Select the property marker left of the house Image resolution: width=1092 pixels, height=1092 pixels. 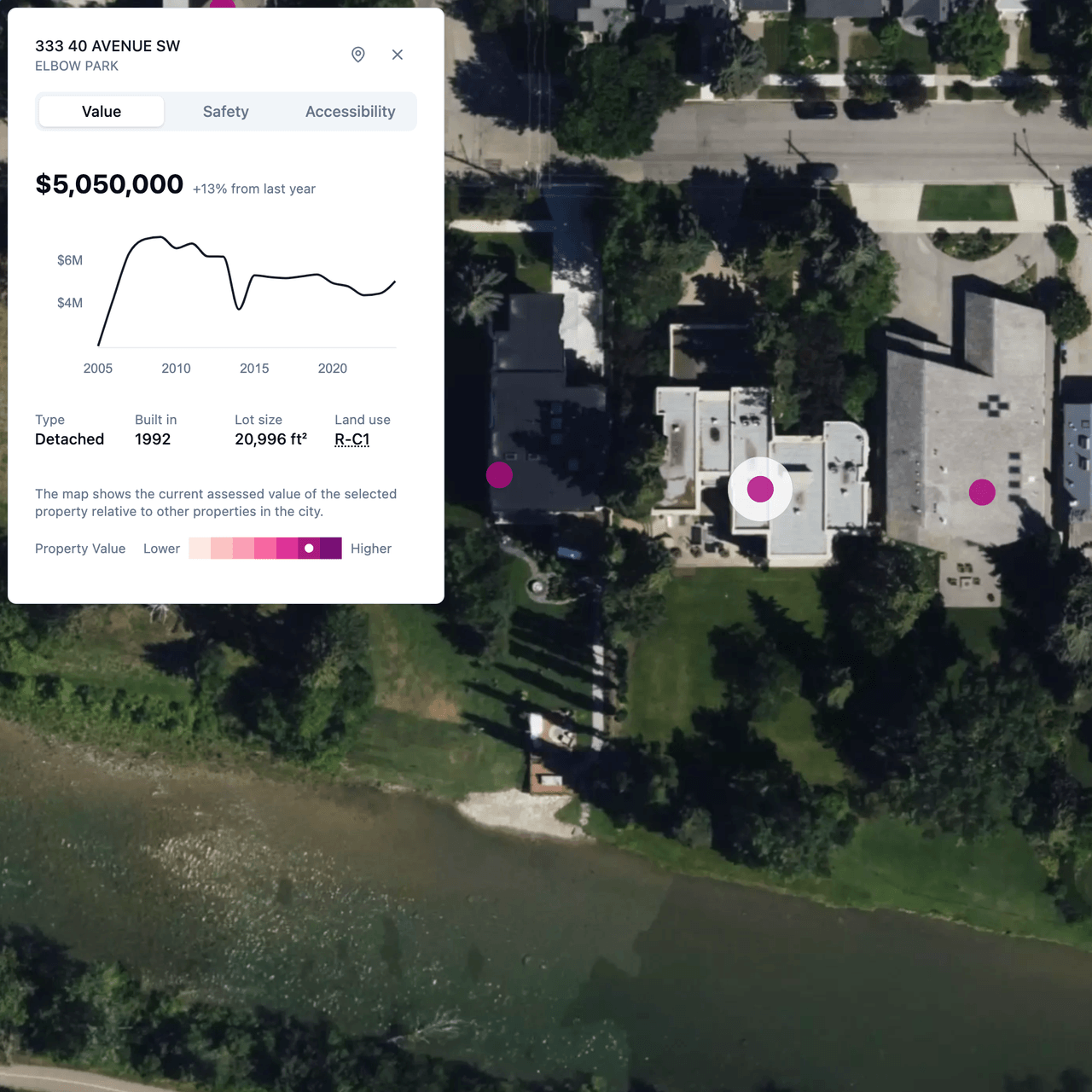(x=499, y=475)
